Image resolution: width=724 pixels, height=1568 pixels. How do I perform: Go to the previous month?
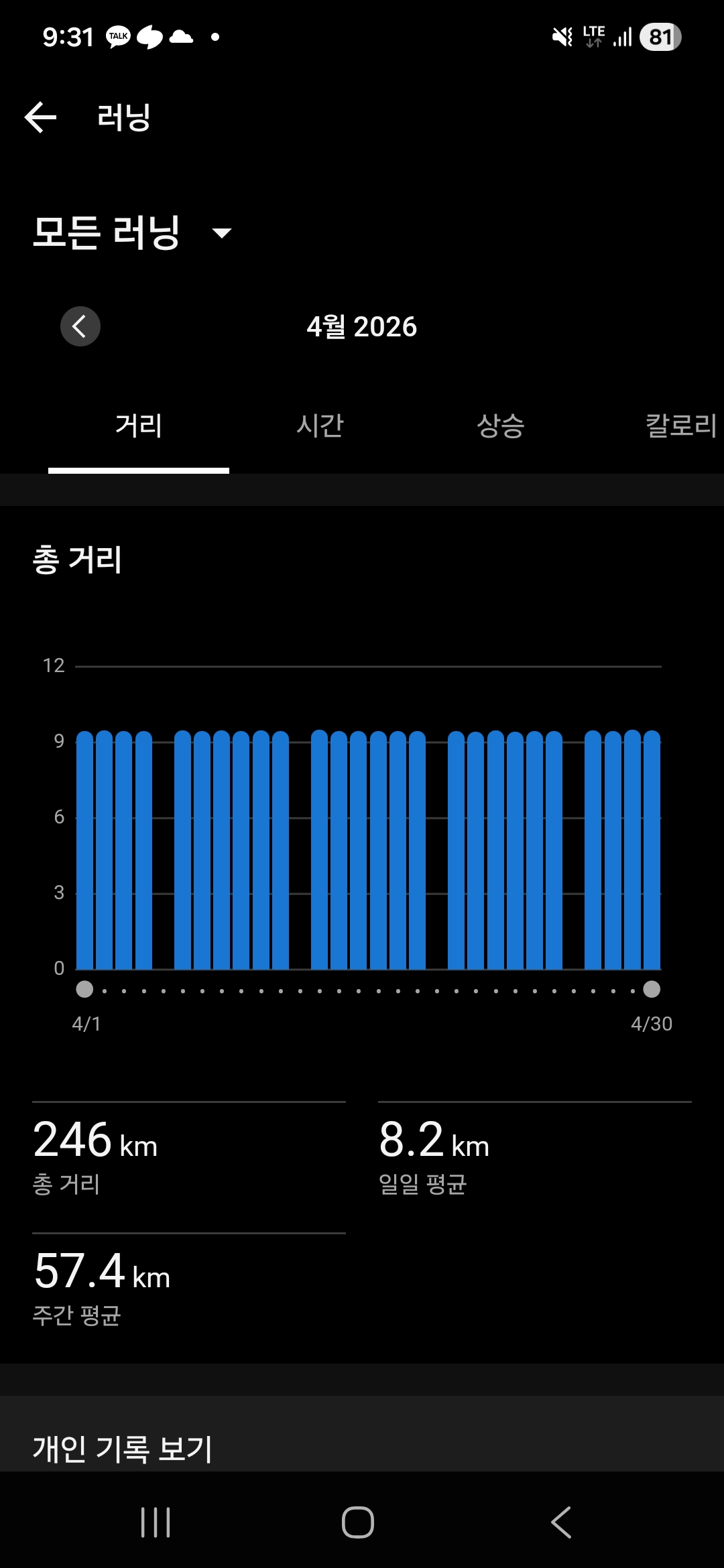coord(80,326)
